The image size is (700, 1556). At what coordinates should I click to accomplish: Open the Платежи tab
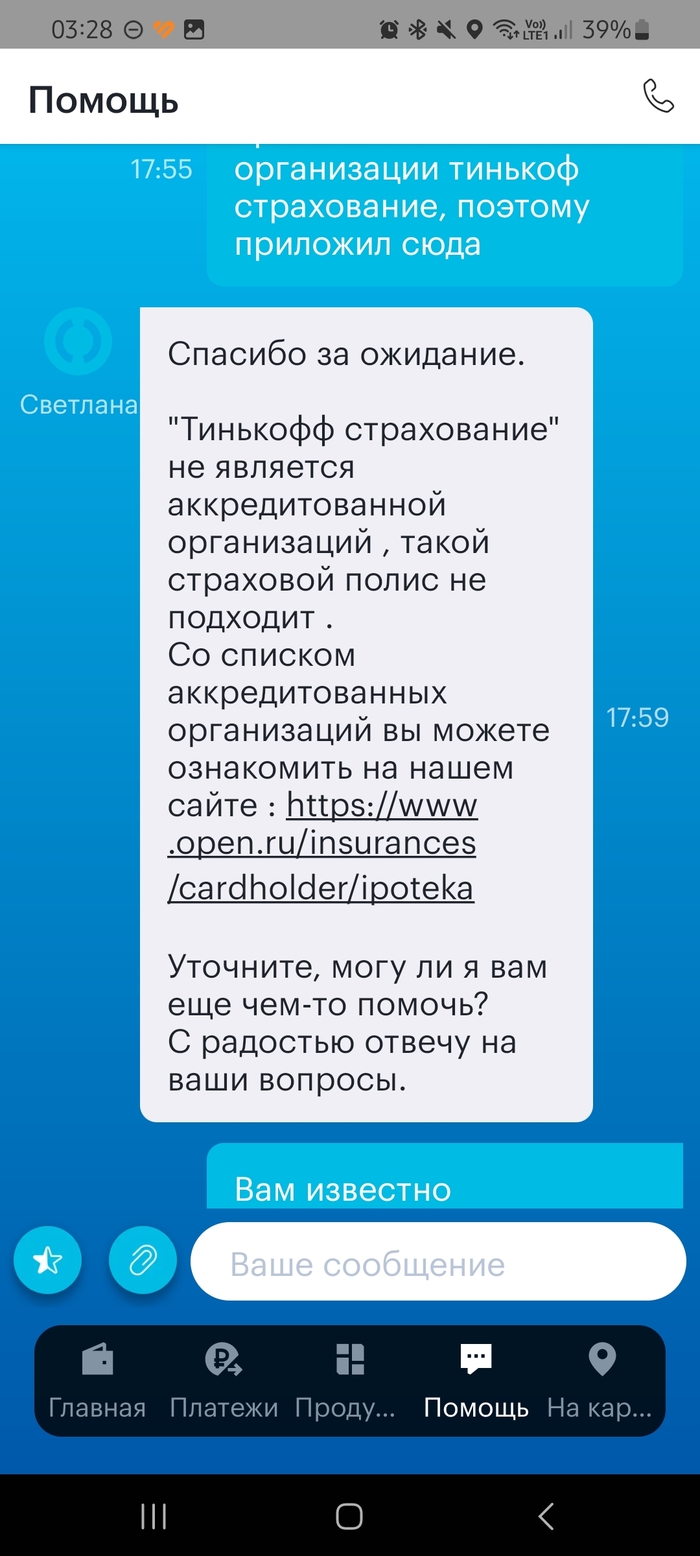(224, 1381)
